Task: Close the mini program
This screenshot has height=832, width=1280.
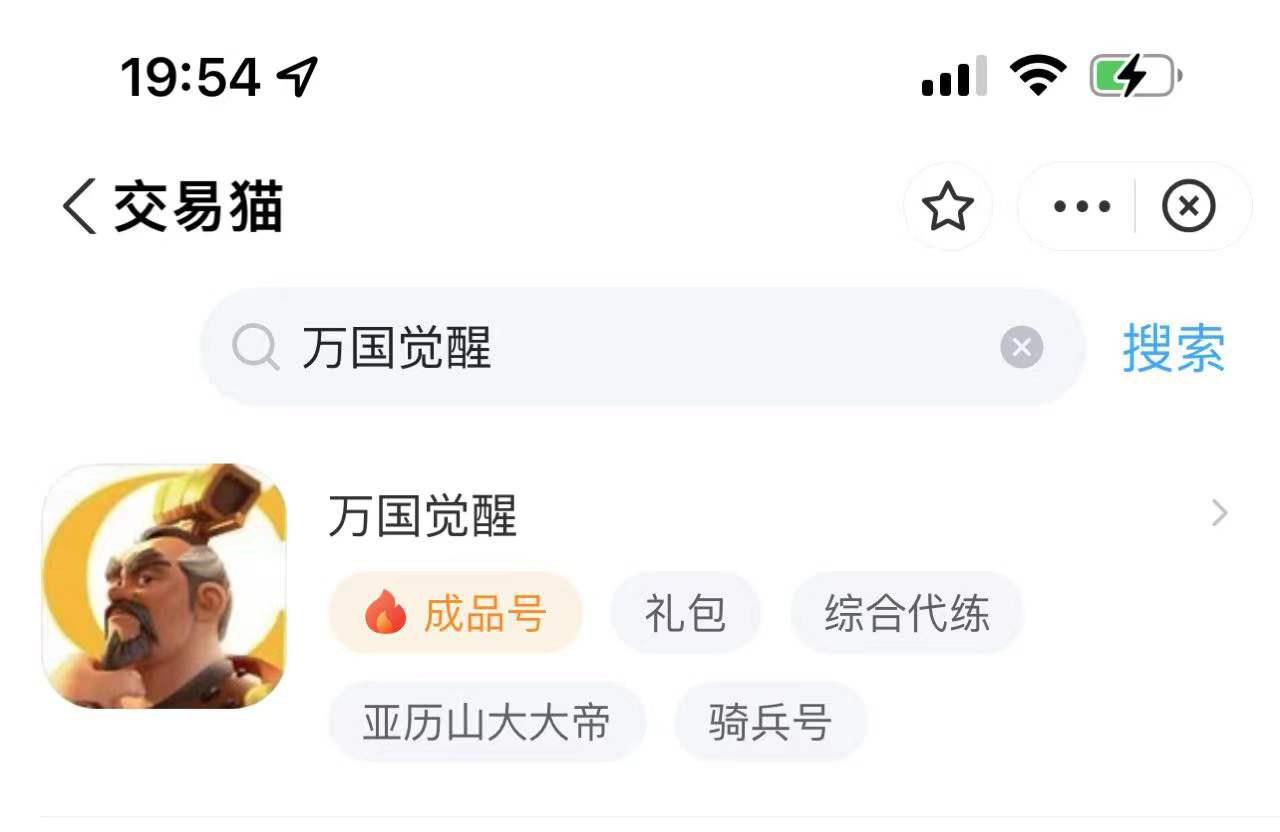Action: (x=1188, y=207)
